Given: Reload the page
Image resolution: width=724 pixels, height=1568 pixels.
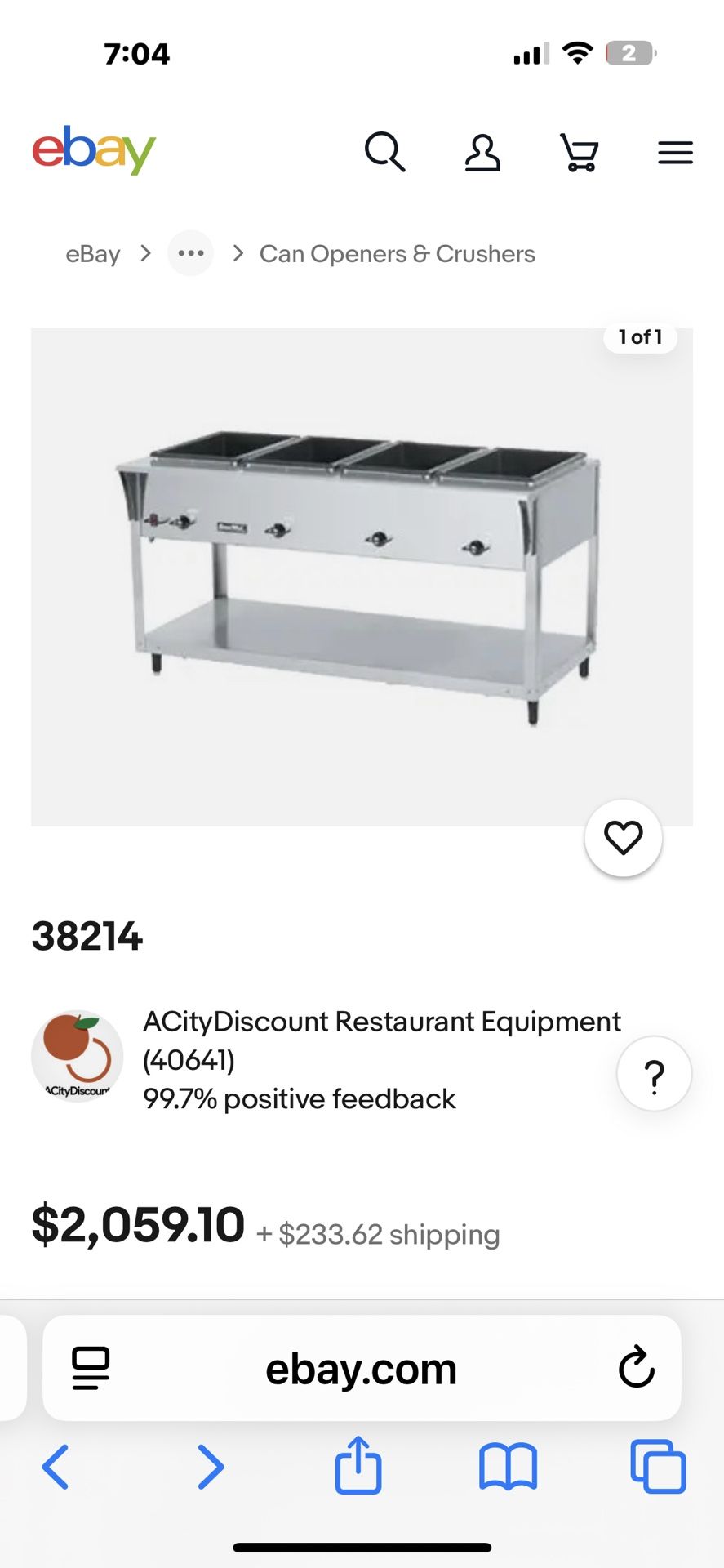Looking at the screenshot, I should pyautogui.click(x=636, y=1367).
